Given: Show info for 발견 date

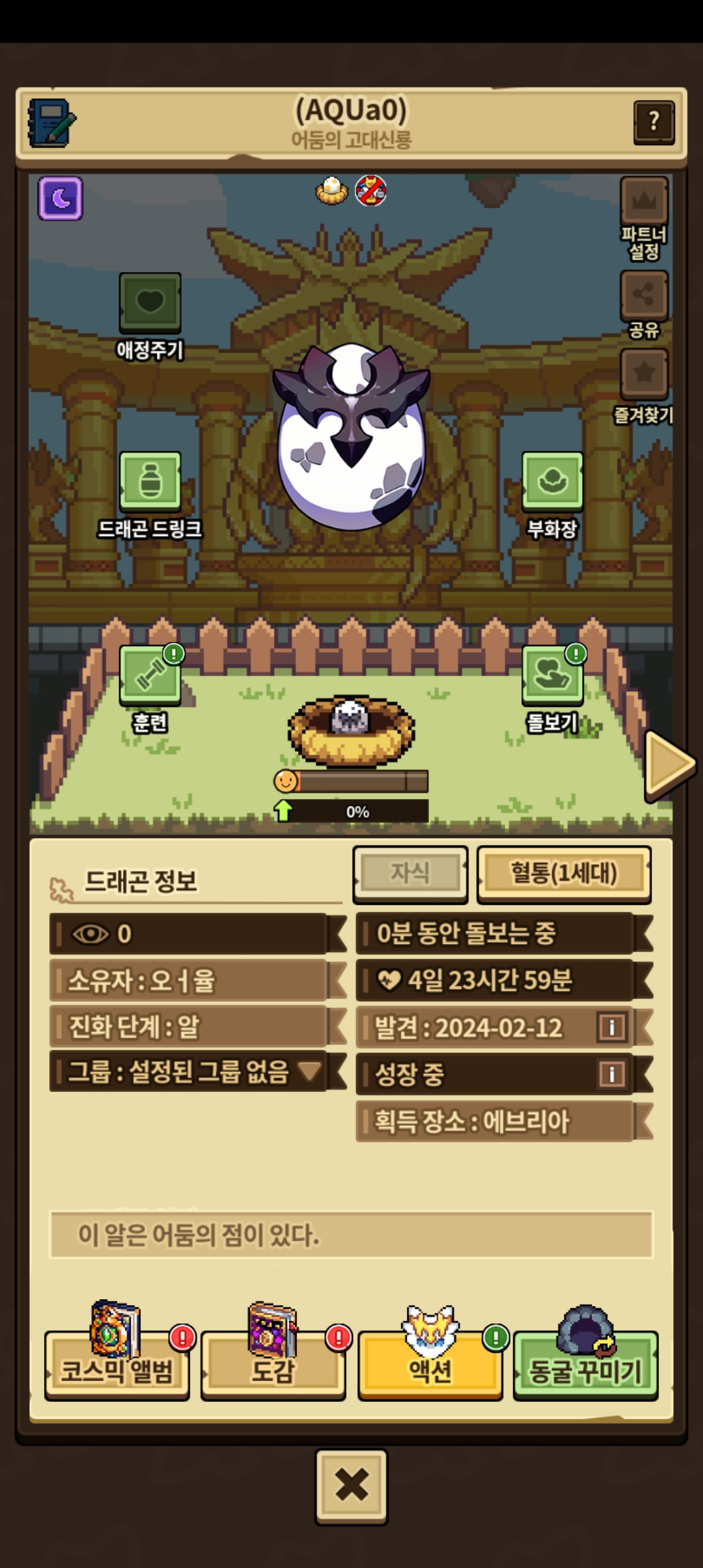Looking at the screenshot, I should click(611, 1027).
